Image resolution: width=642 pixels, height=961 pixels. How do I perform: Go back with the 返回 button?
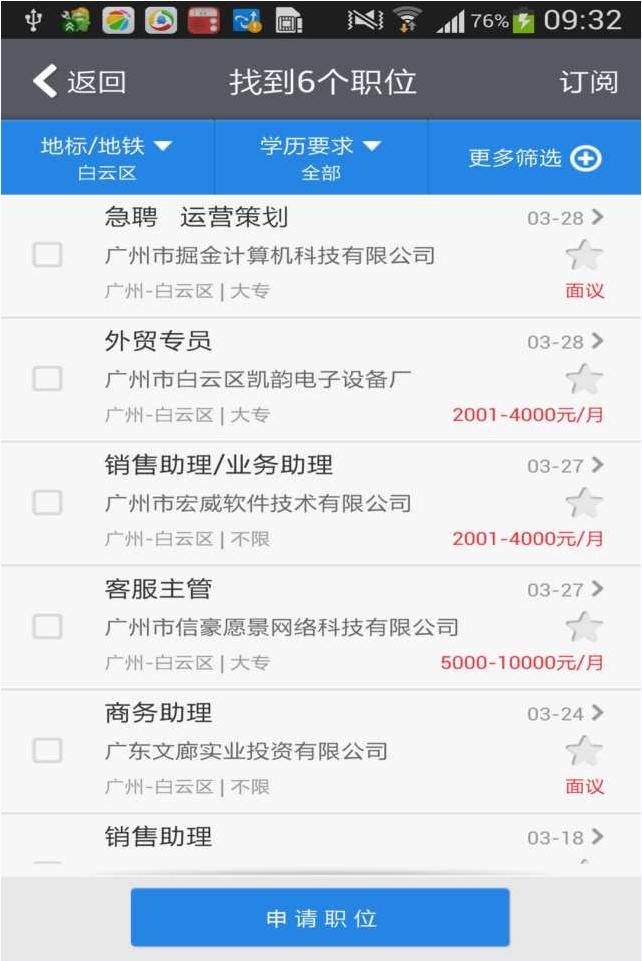(x=80, y=82)
